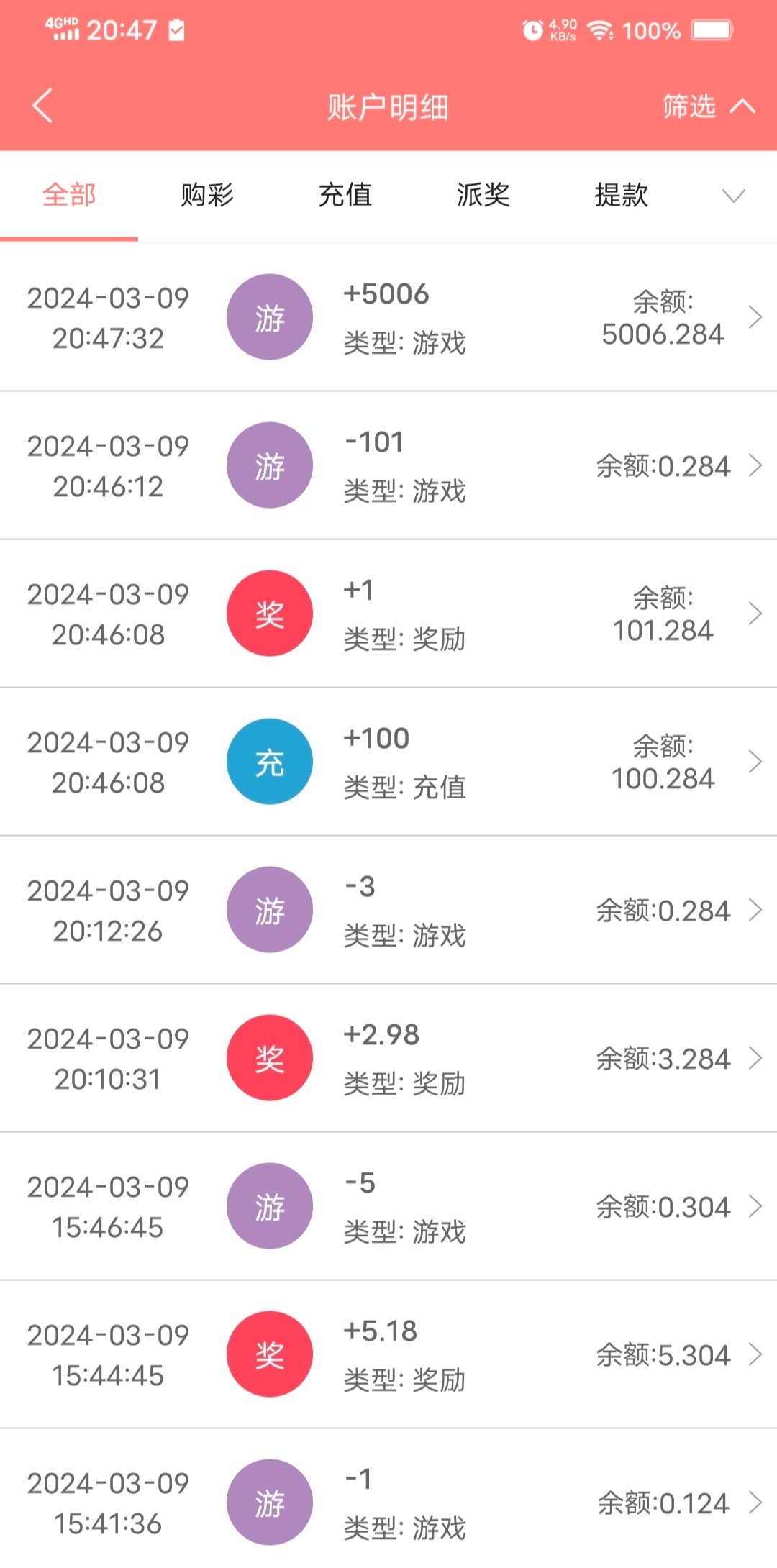Open the +100 充值 transaction
The height and width of the screenshot is (1568, 777).
(388, 762)
